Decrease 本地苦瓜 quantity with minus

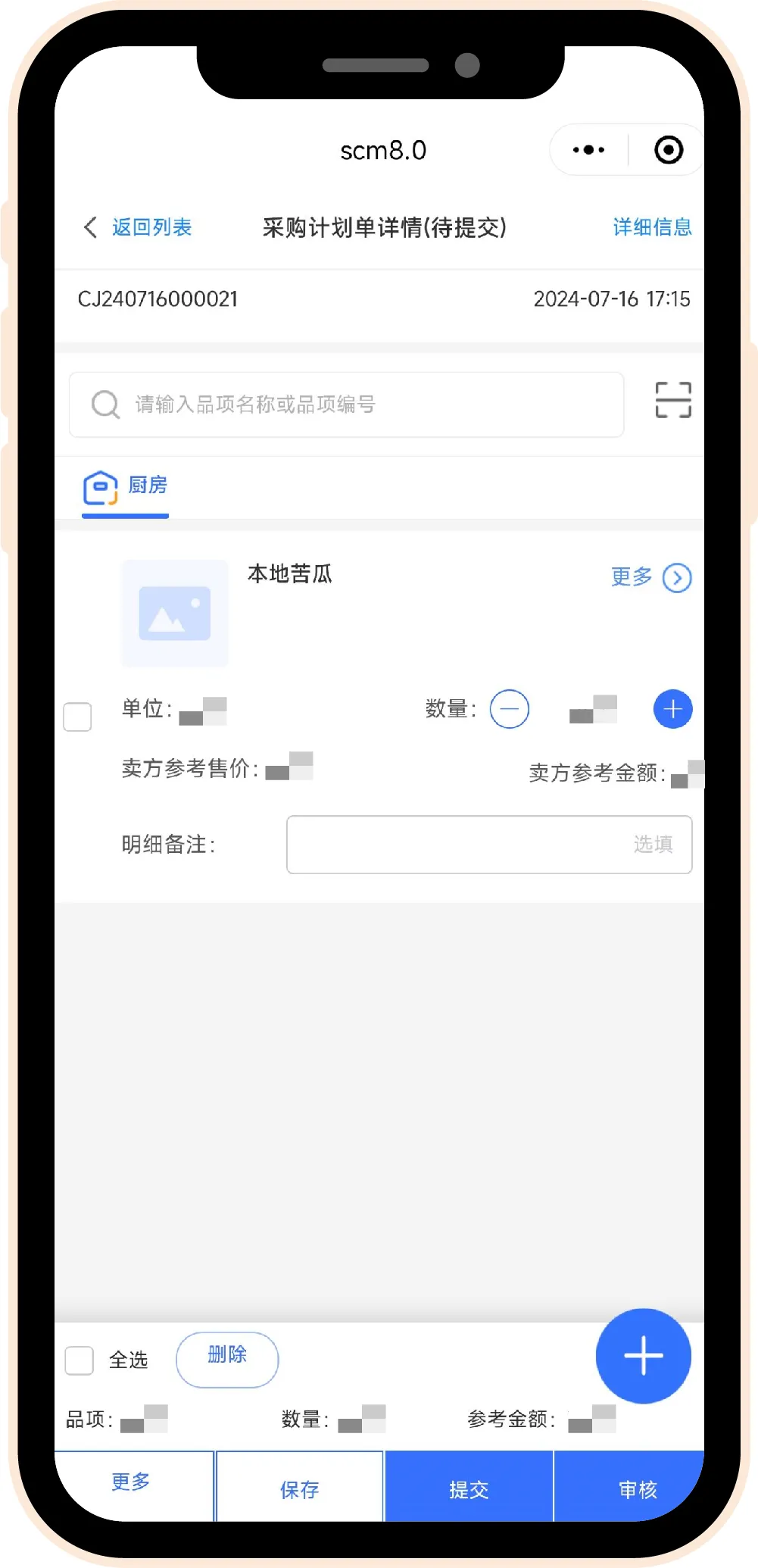(x=509, y=710)
